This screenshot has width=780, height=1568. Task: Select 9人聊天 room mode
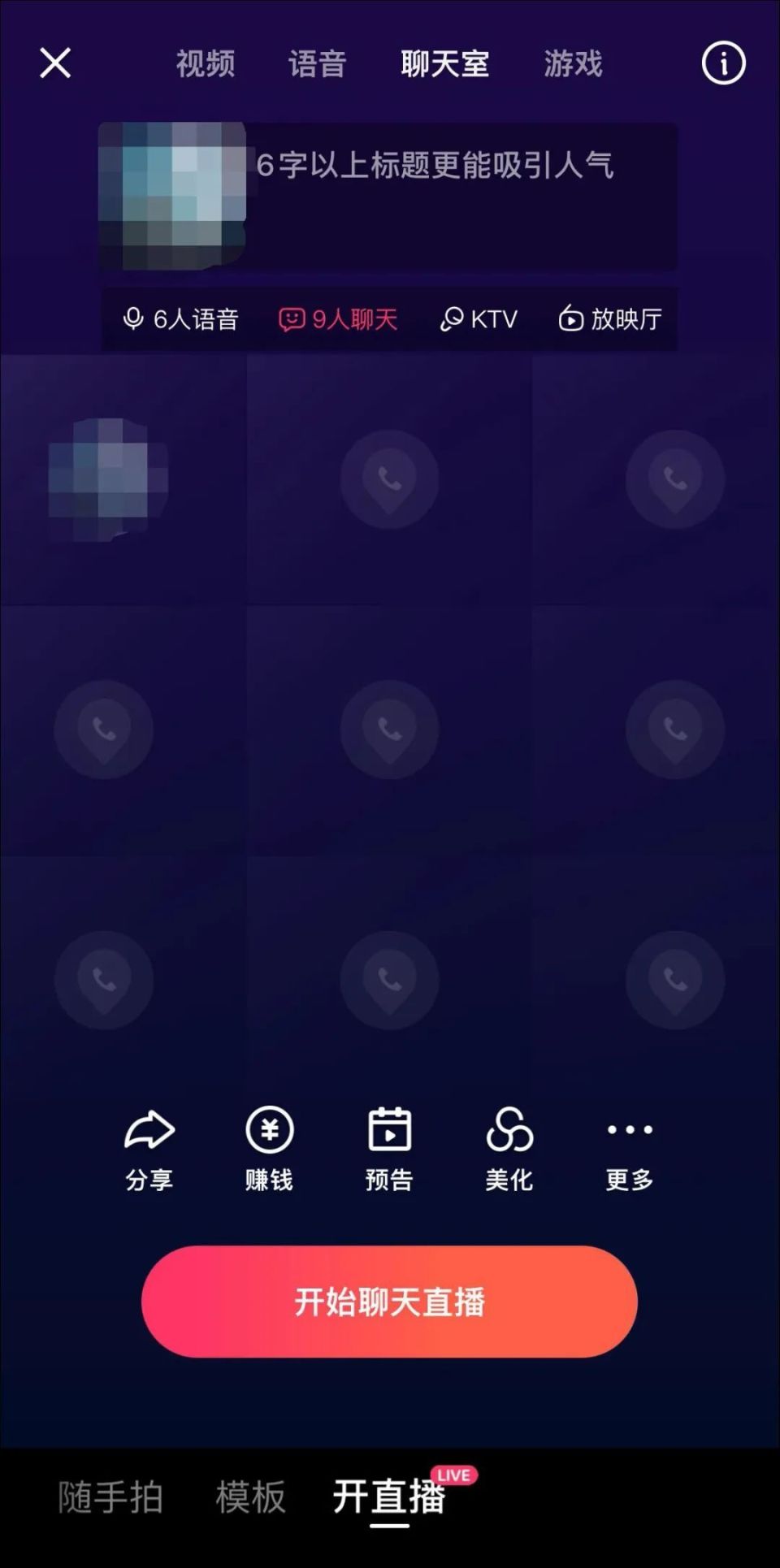click(x=338, y=319)
